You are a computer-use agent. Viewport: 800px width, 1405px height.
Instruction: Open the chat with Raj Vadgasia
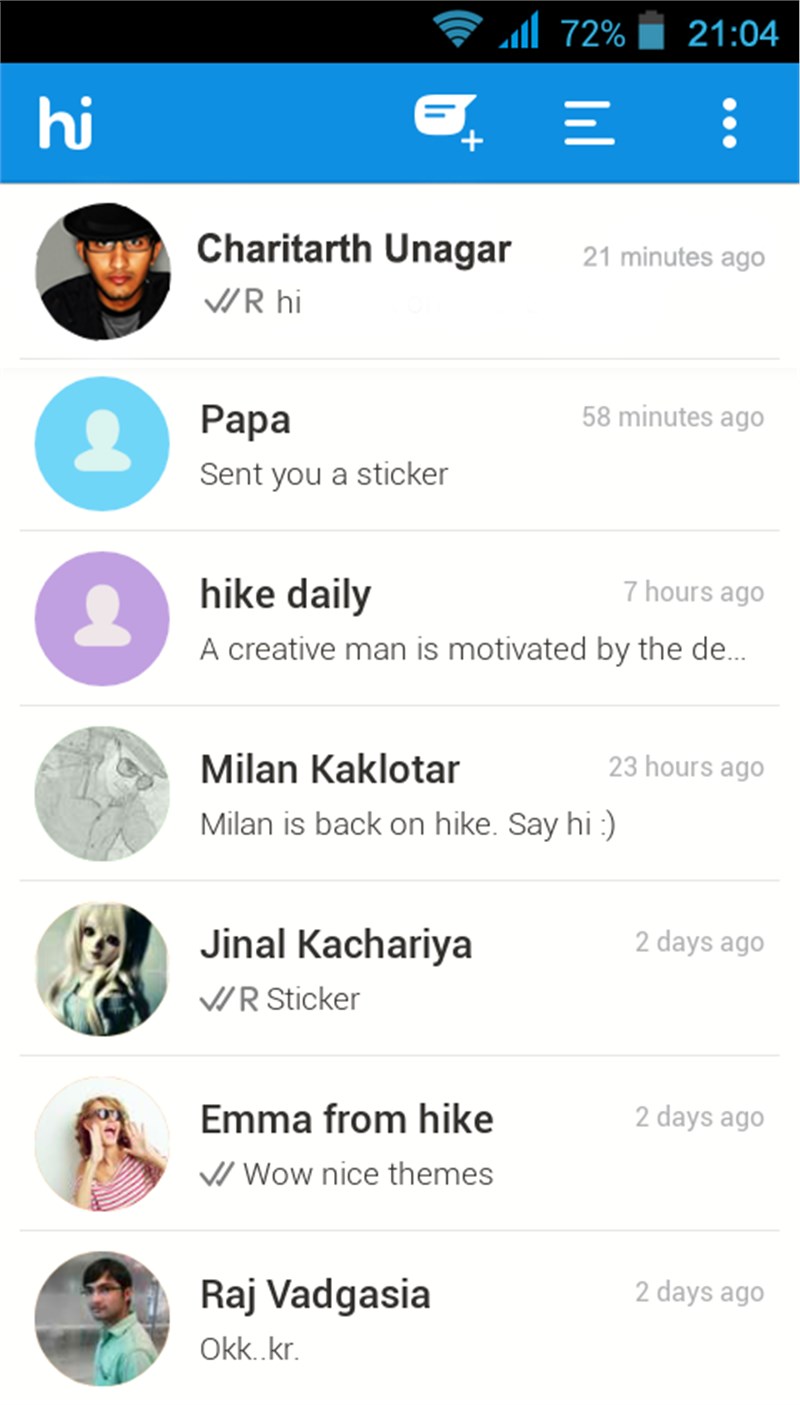[x=400, y=1318]
